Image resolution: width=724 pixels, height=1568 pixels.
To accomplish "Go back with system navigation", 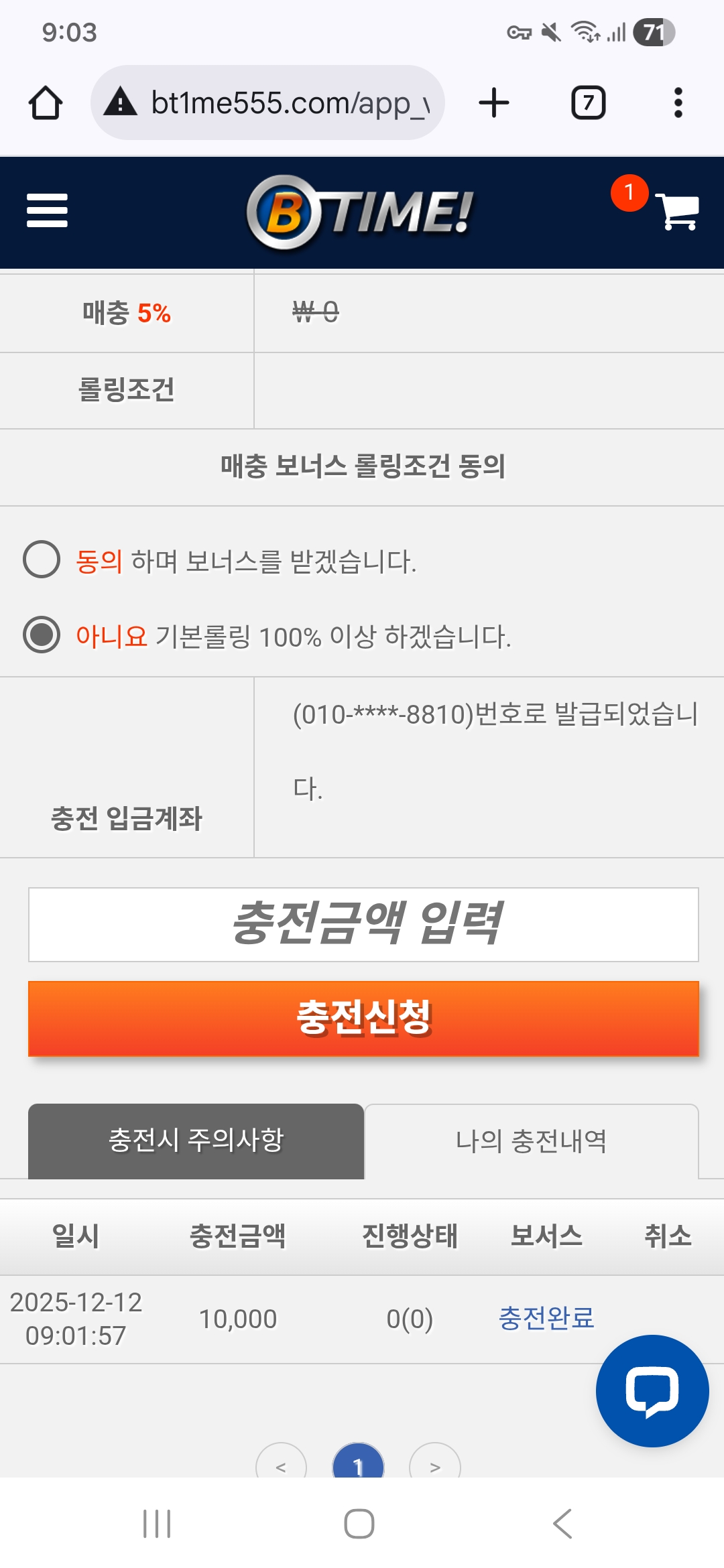I will click(562, 1524).
